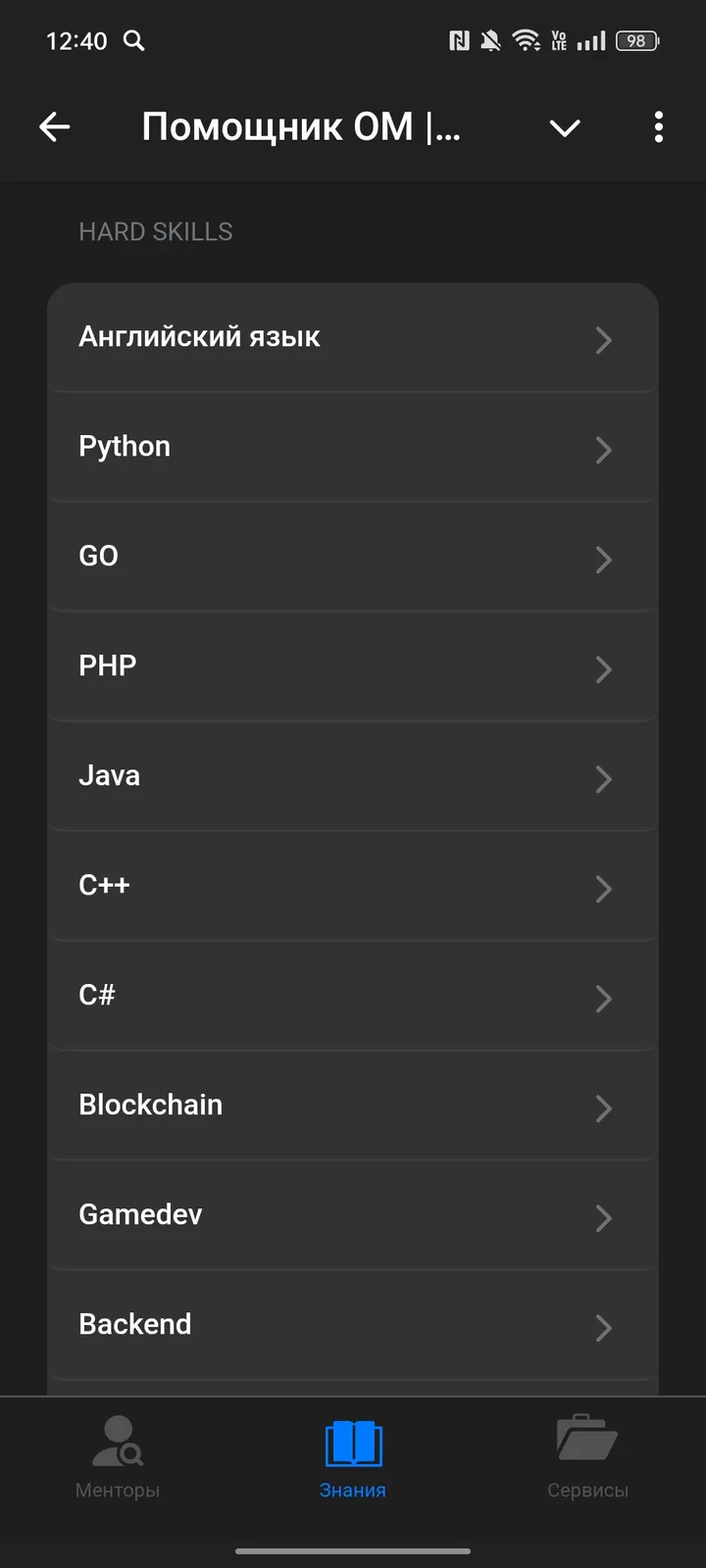The width and height of the screenshot is (706, 1568).
Task: Open the three-dot overflow menu
Action: (x=658, y=127)
